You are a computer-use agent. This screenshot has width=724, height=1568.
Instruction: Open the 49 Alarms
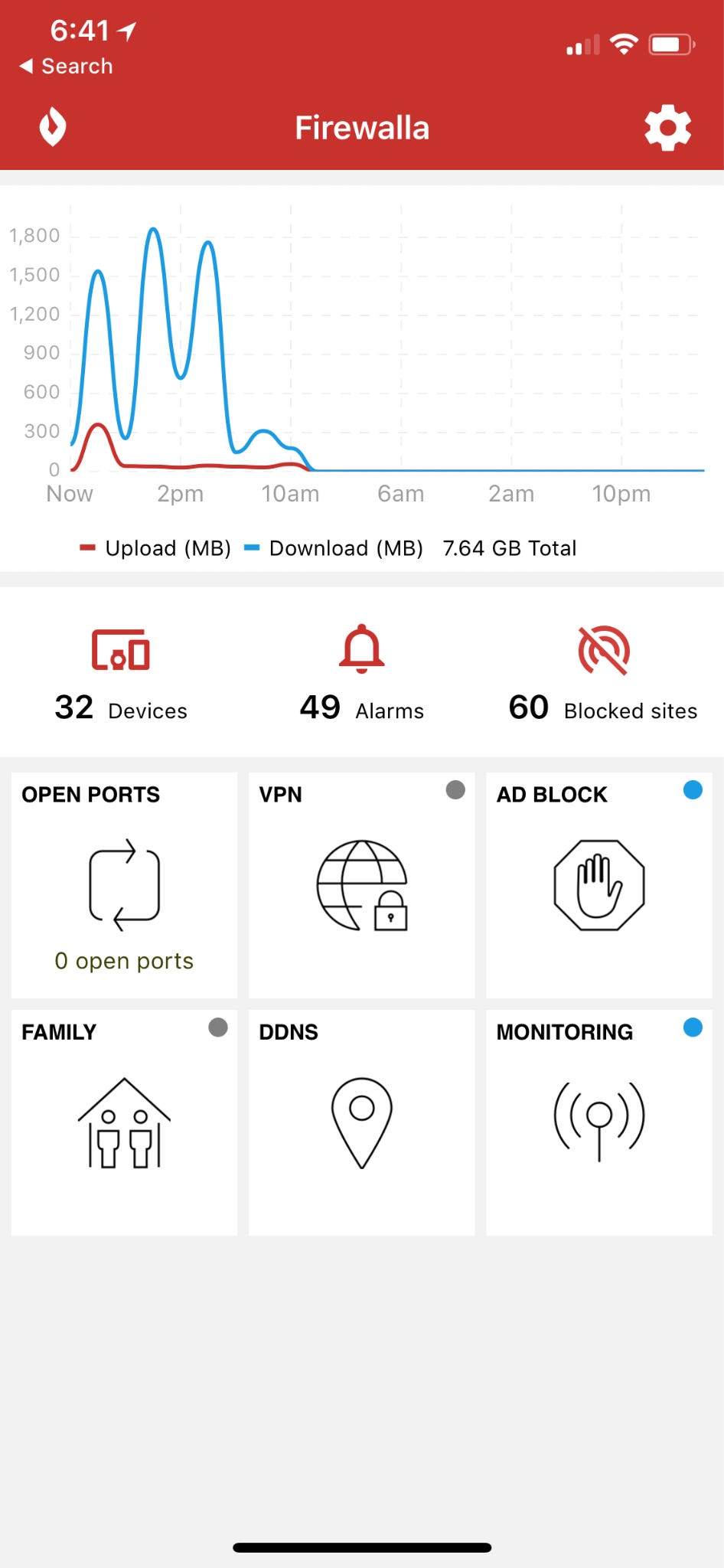(361, 674)
